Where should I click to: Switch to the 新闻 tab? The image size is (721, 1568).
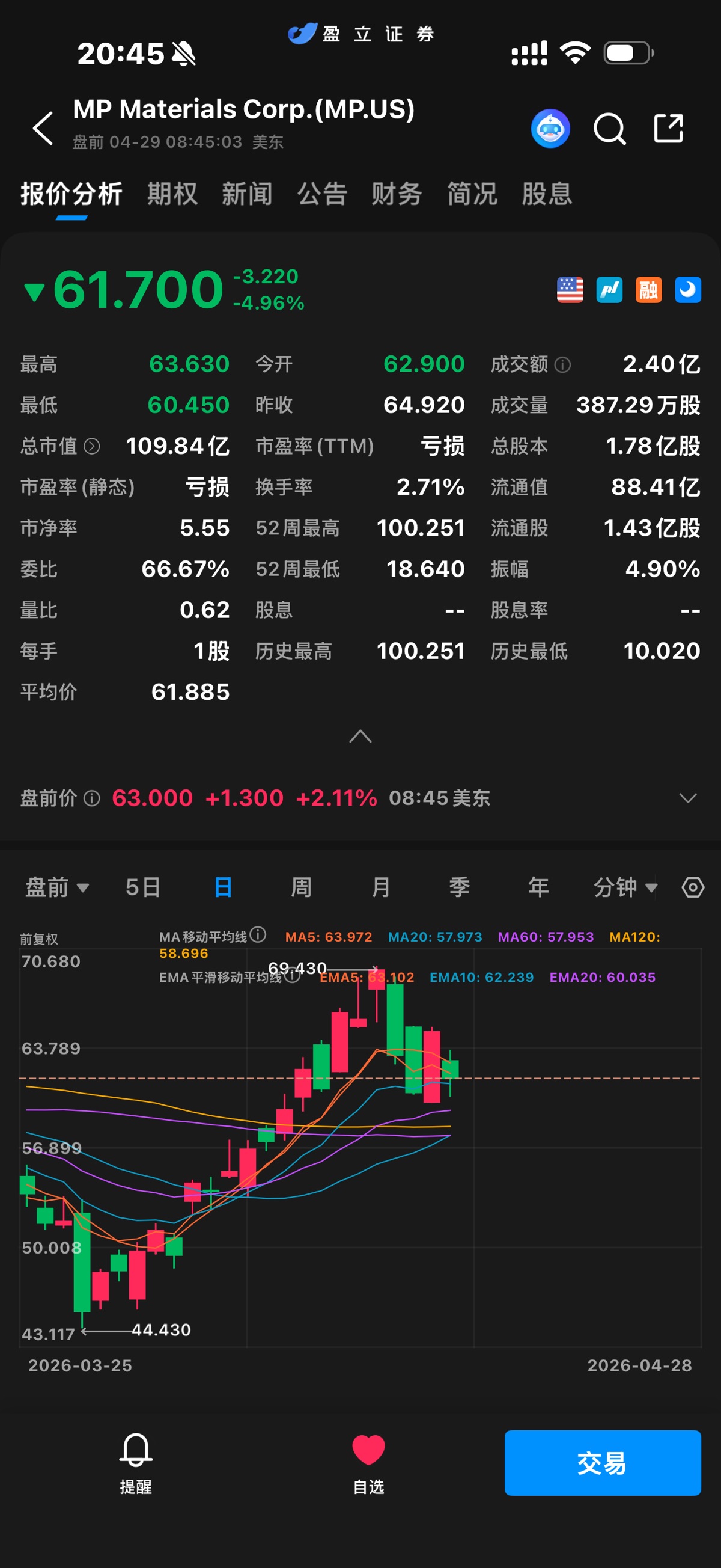247,194
